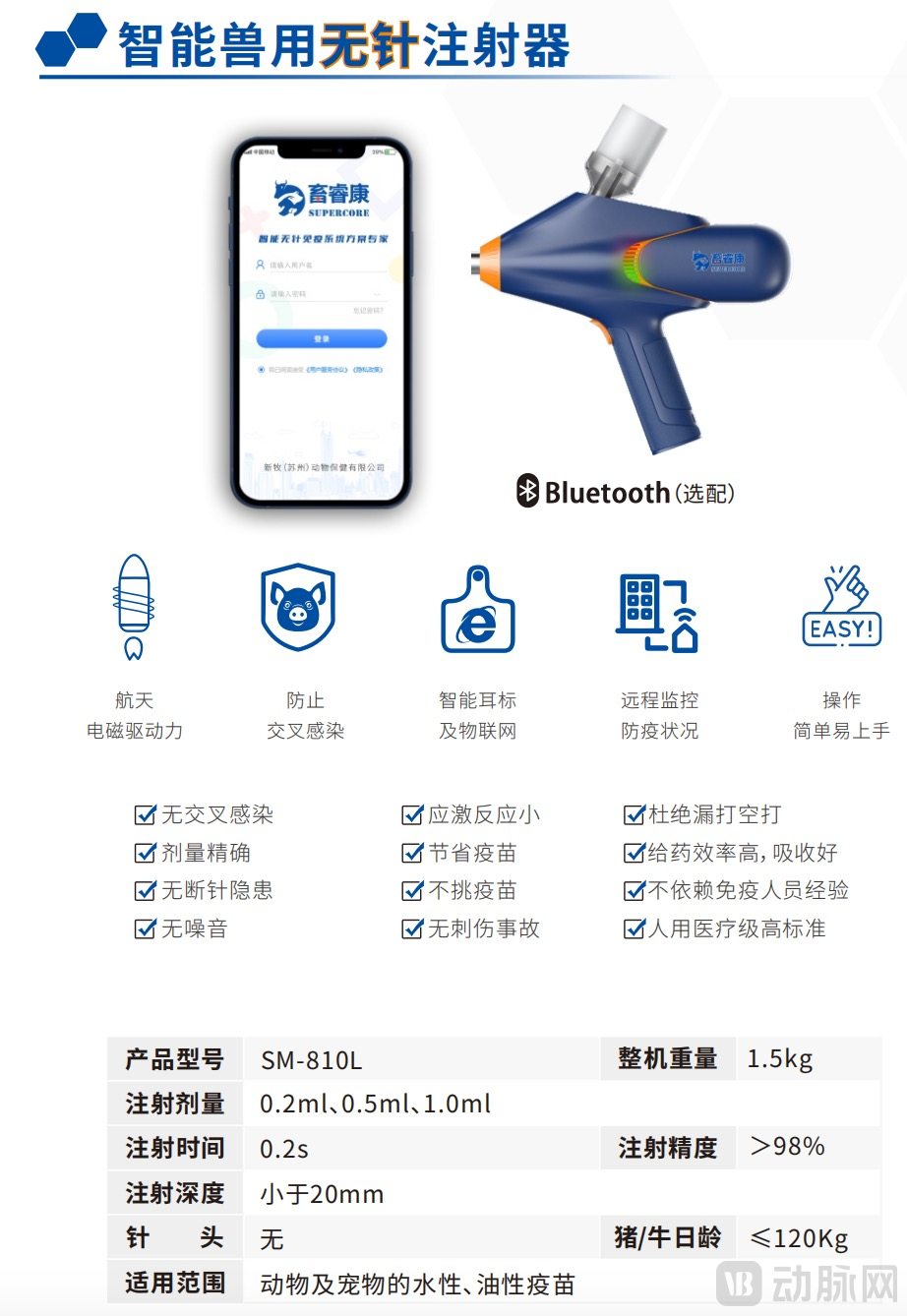Screen dimensions: 907x1316
Task: Click the Bluetooth icon next to 选配
Action: 528,492
